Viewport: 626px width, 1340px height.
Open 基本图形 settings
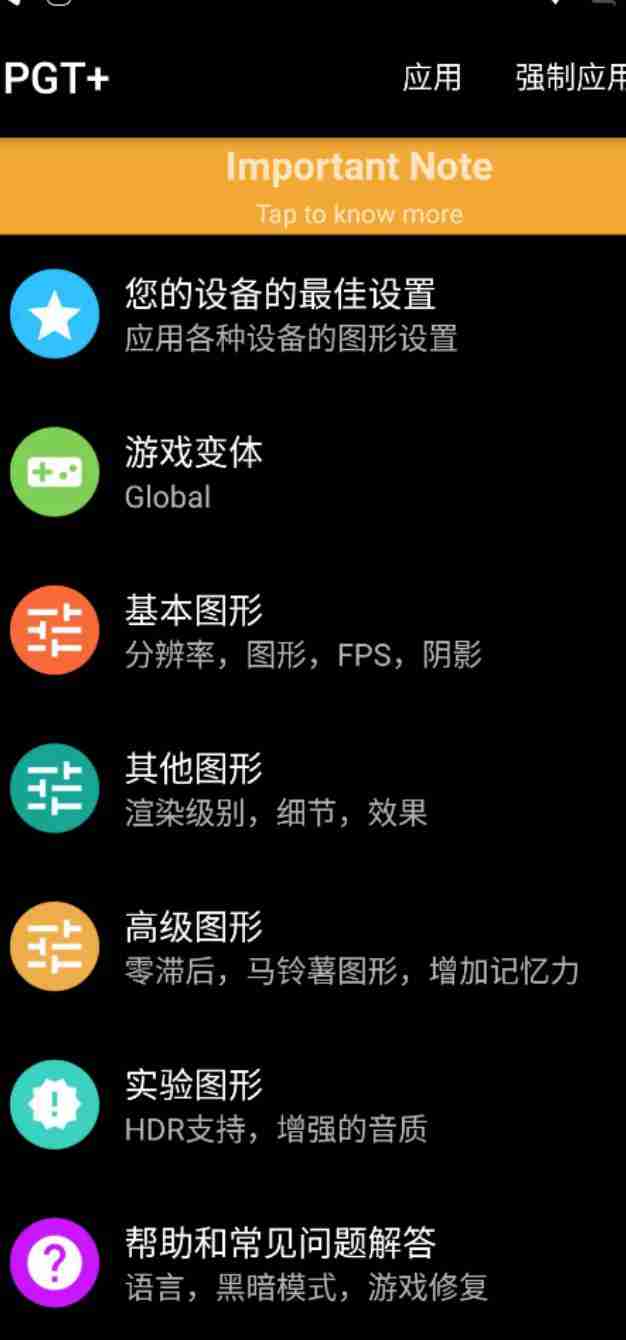coord(313,630)
